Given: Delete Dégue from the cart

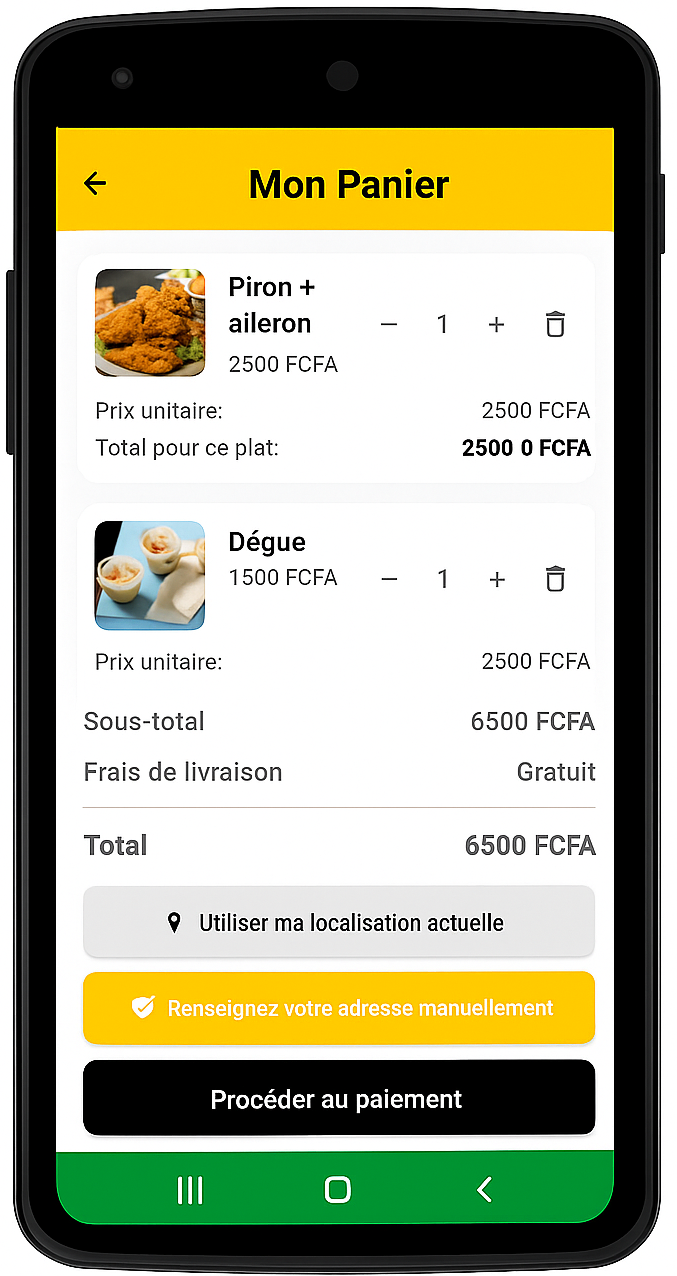Looking at the screenshot, I should click(555, 579).
